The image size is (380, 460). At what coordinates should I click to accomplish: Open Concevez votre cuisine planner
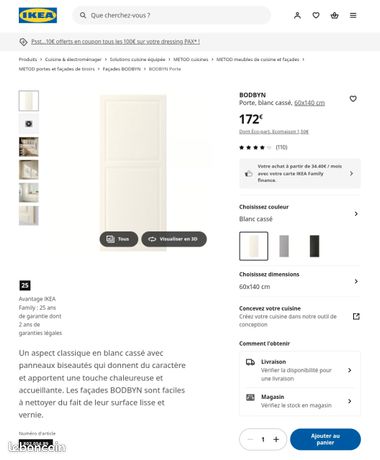coord(300,316)
